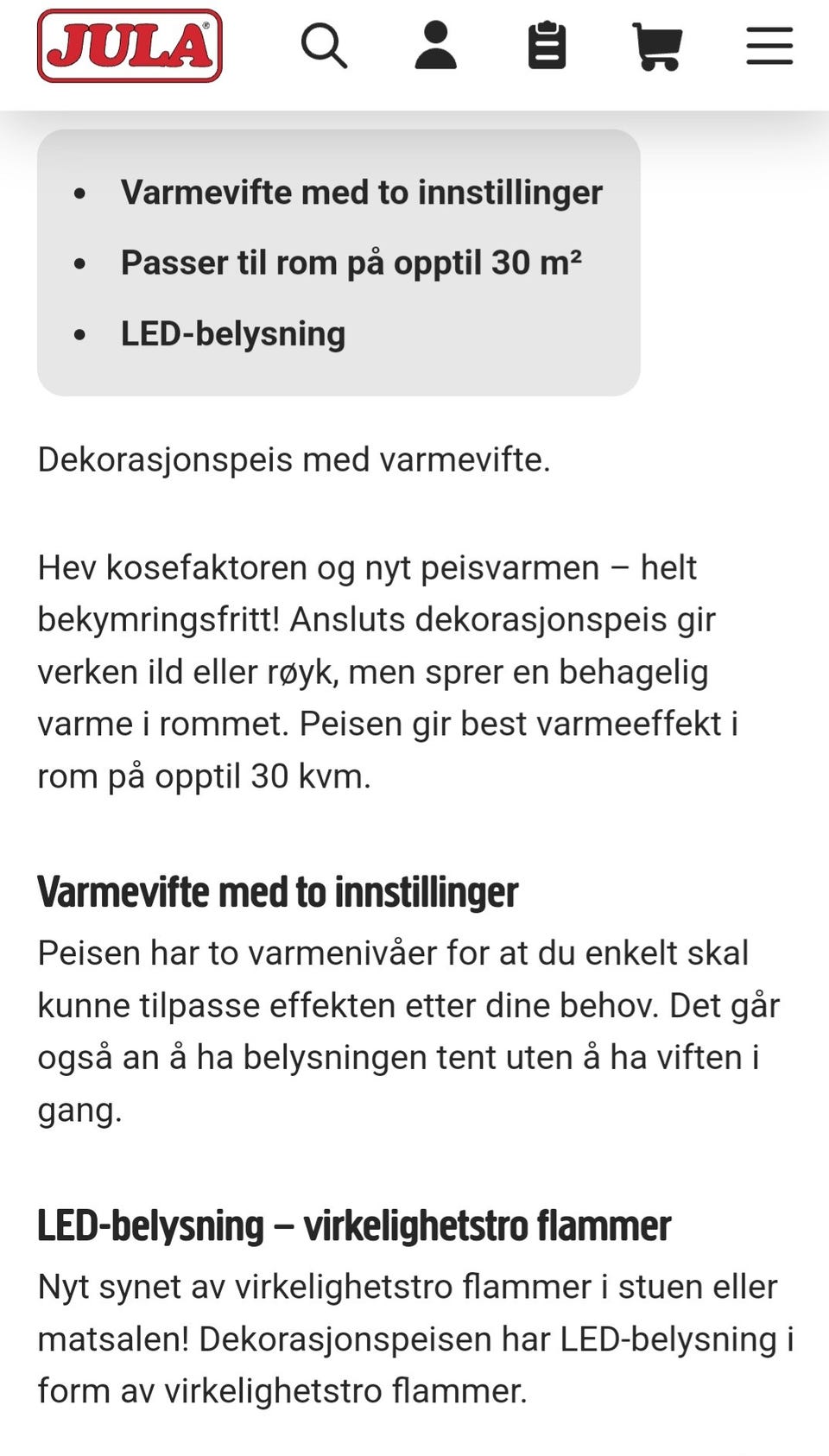Select the cart icon beside the hamburger menu
The height and width of the screenshot is (1456, 829).
click(658, 47)
